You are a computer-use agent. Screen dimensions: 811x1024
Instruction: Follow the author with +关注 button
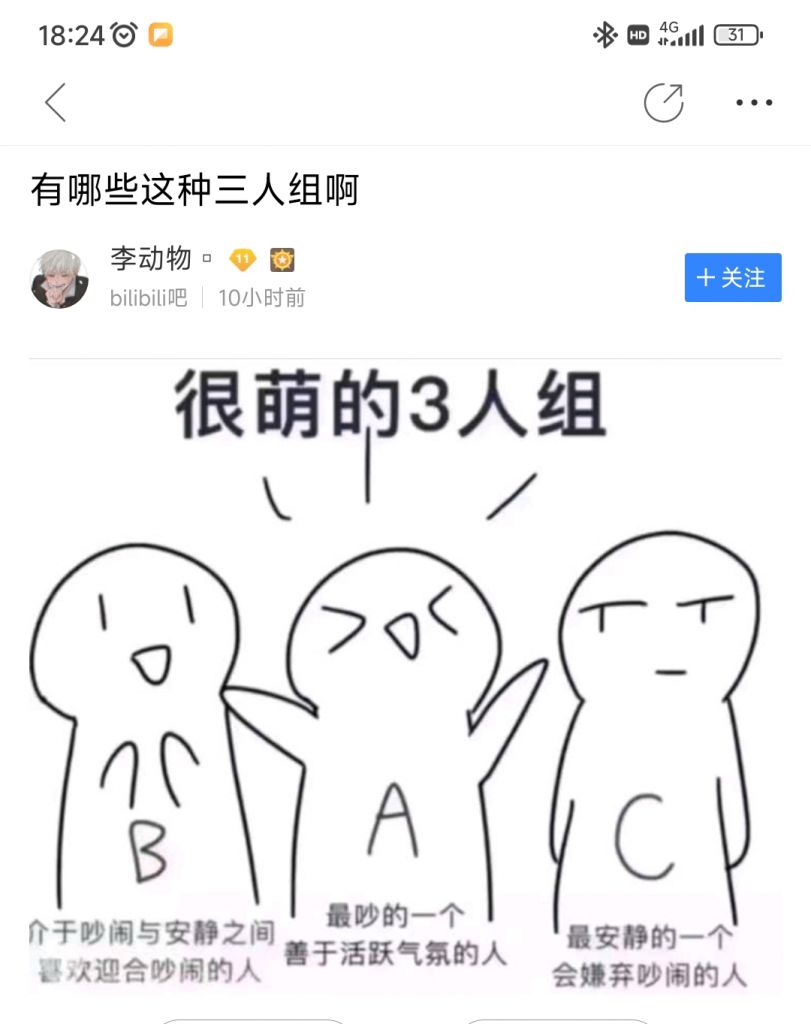732,277
